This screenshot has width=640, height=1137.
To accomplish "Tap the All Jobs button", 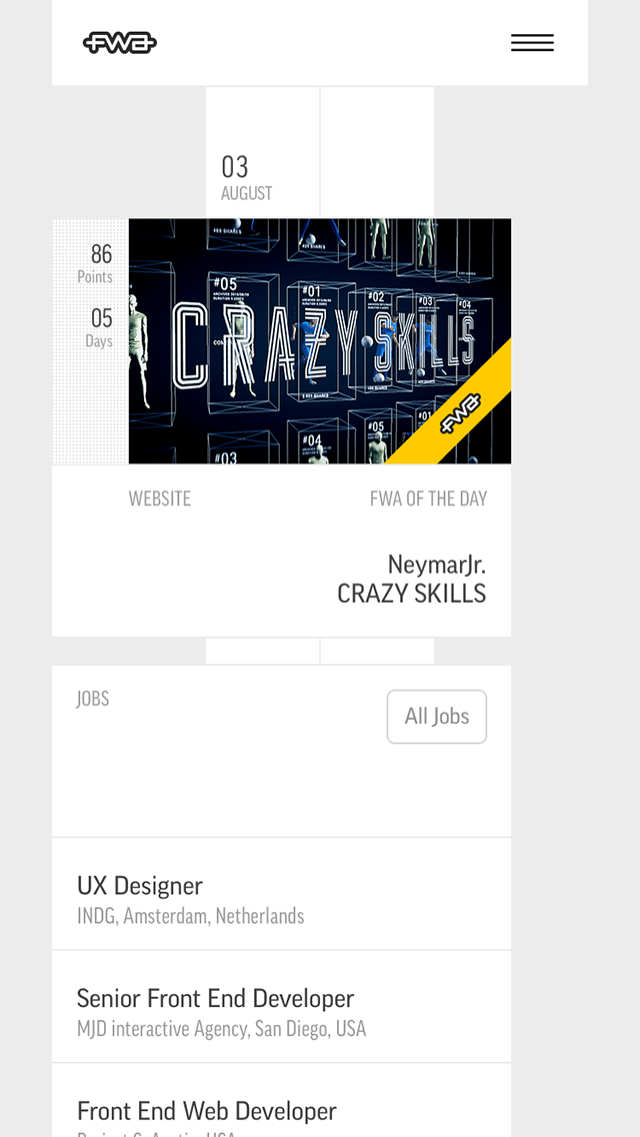I will click(x=436, y=716).
